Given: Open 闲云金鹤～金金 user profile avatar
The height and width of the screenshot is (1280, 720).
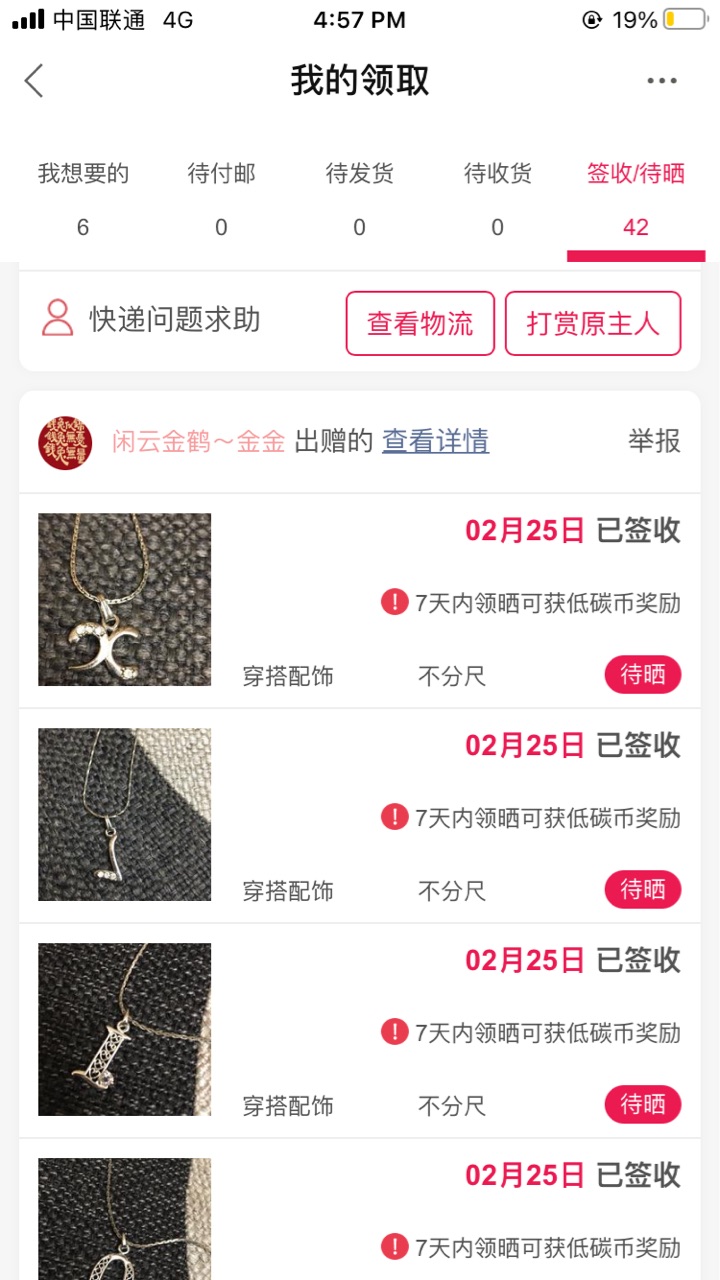Looking at the screenshot, I should point(65,443).
